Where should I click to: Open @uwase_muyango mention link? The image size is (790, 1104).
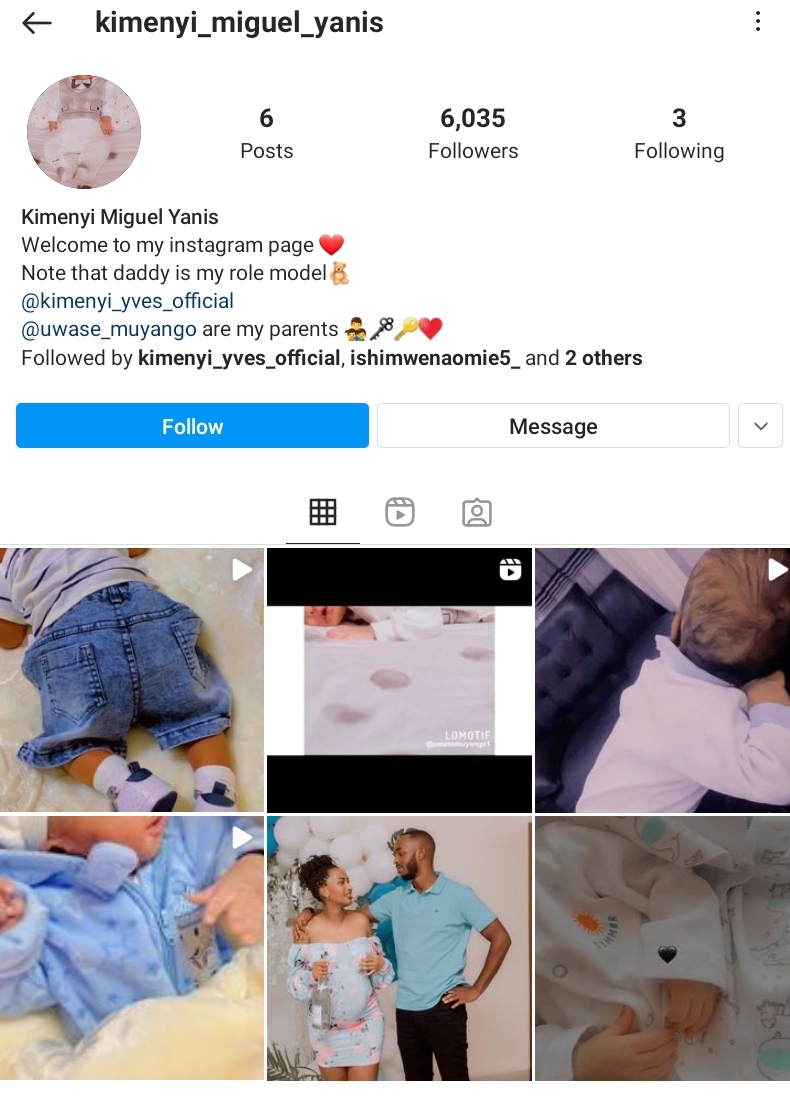tap(109, 329)
